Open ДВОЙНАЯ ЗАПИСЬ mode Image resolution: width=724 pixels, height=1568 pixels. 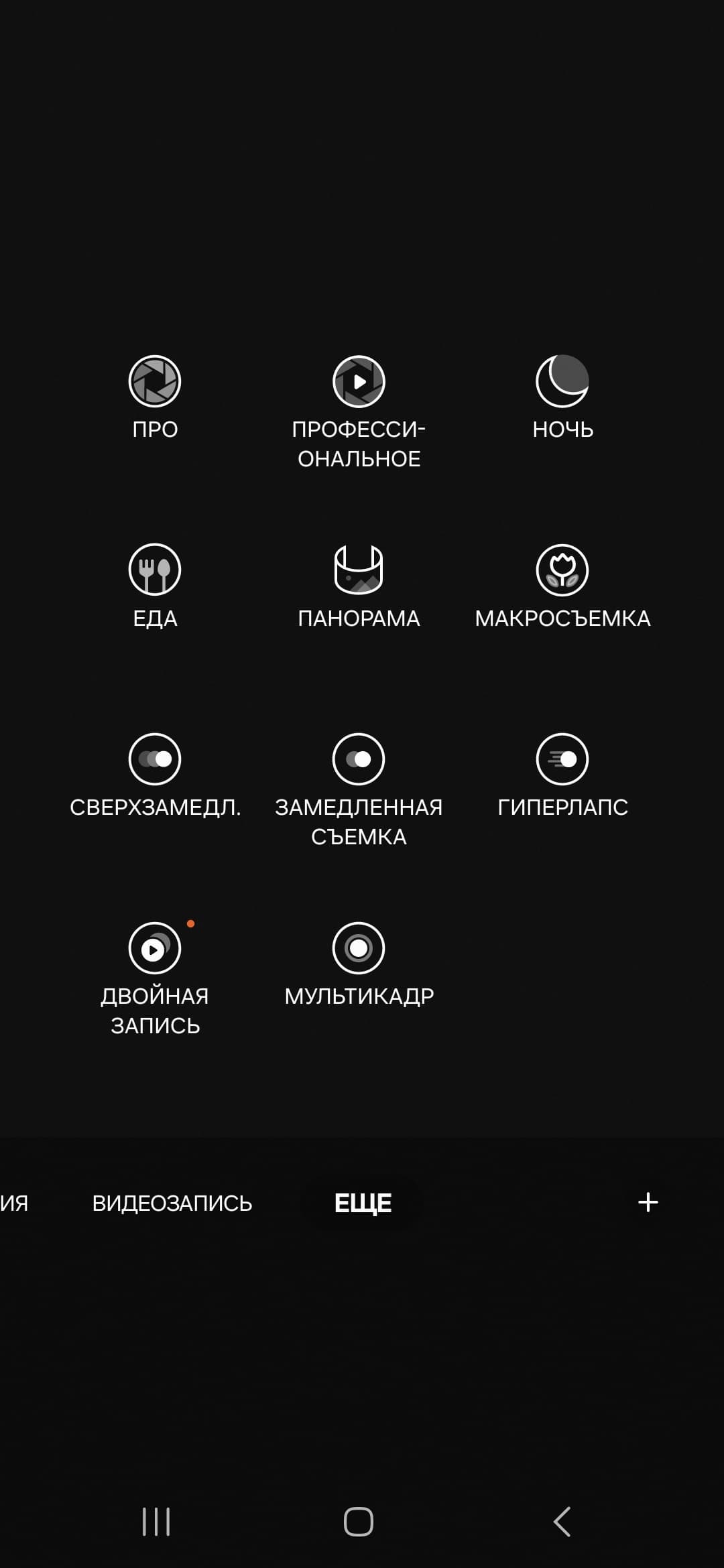155,948
